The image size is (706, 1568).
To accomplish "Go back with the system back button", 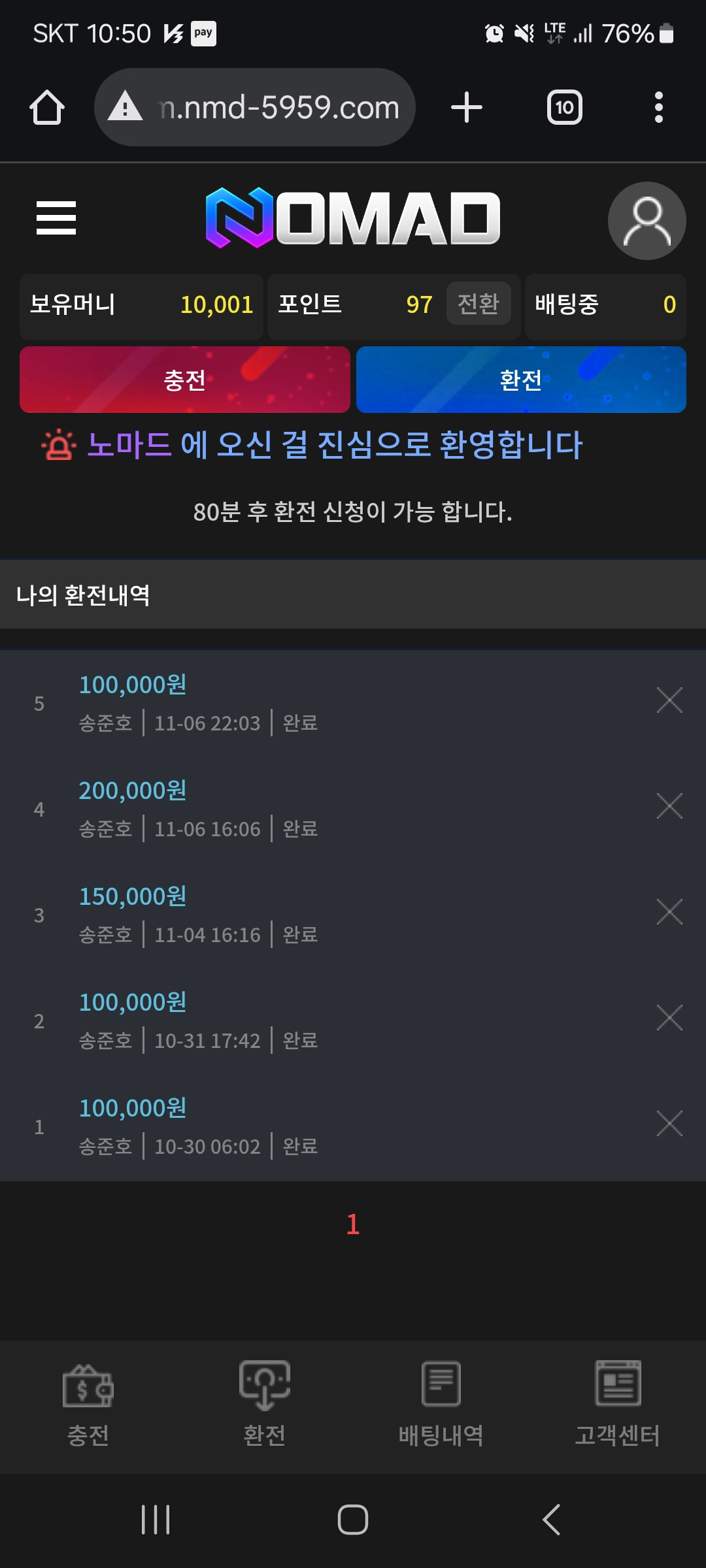I will 551,1519.
